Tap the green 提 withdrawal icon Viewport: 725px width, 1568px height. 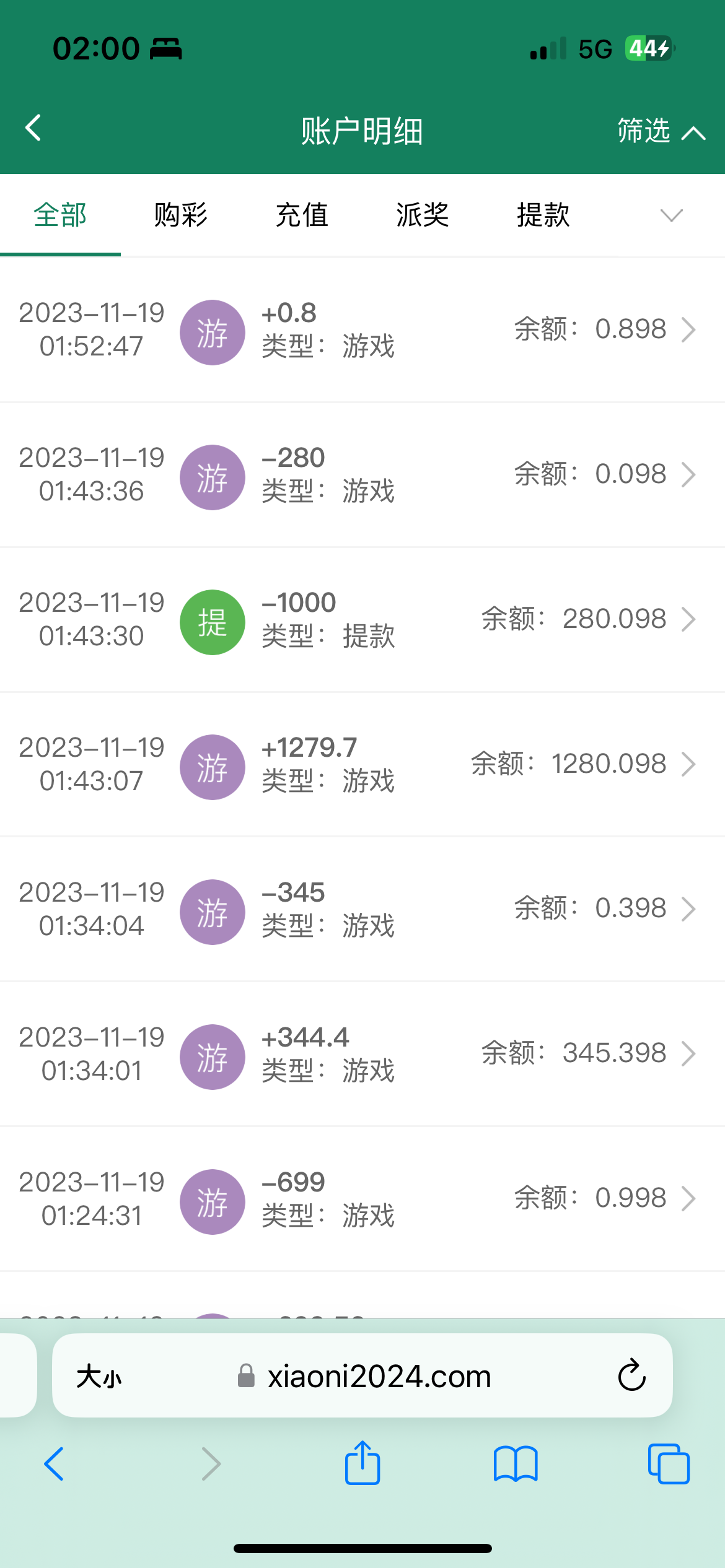[212, 622]
